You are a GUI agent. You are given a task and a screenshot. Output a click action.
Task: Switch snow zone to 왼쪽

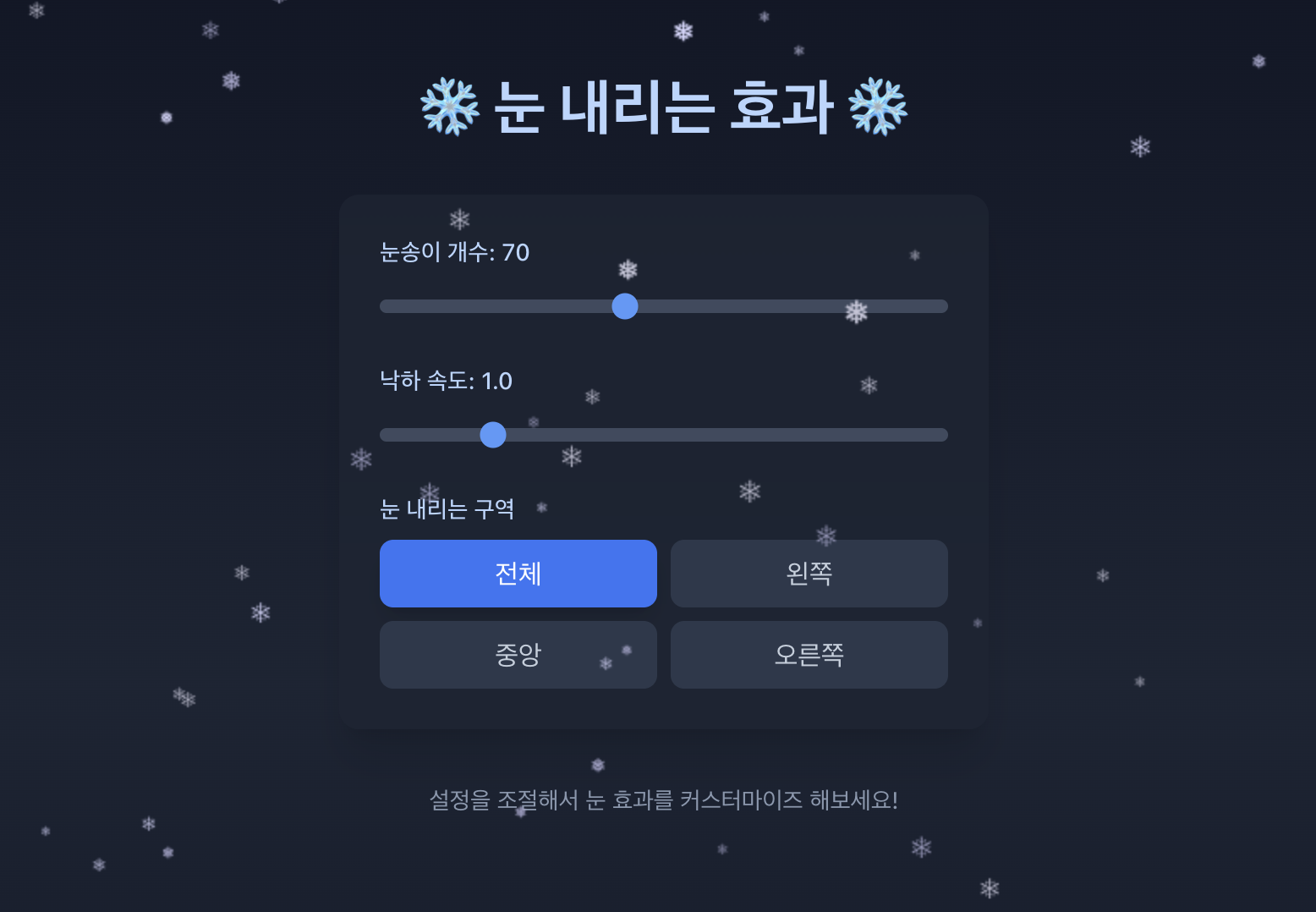[809, 574]
